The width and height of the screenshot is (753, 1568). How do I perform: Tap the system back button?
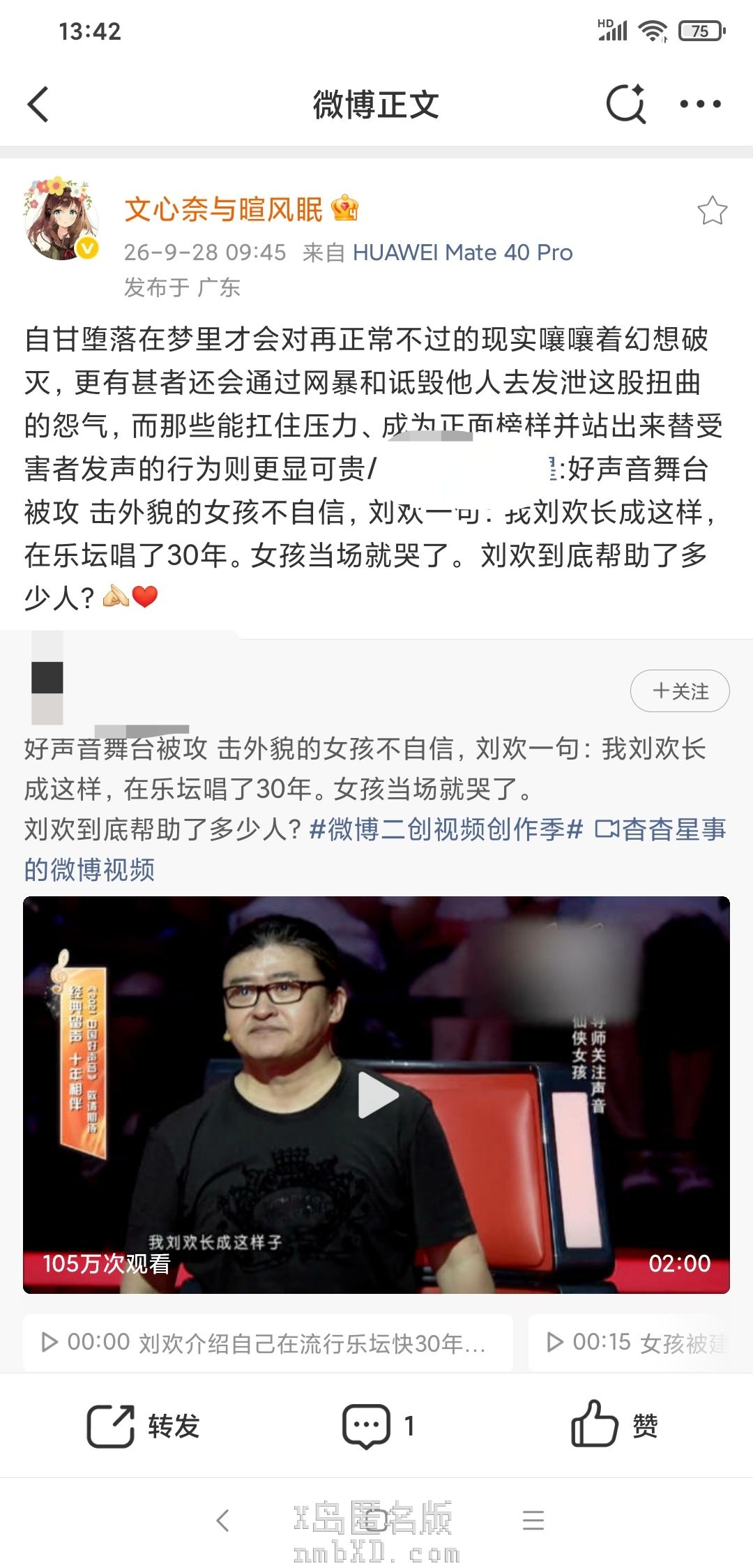click(223, 1521)
